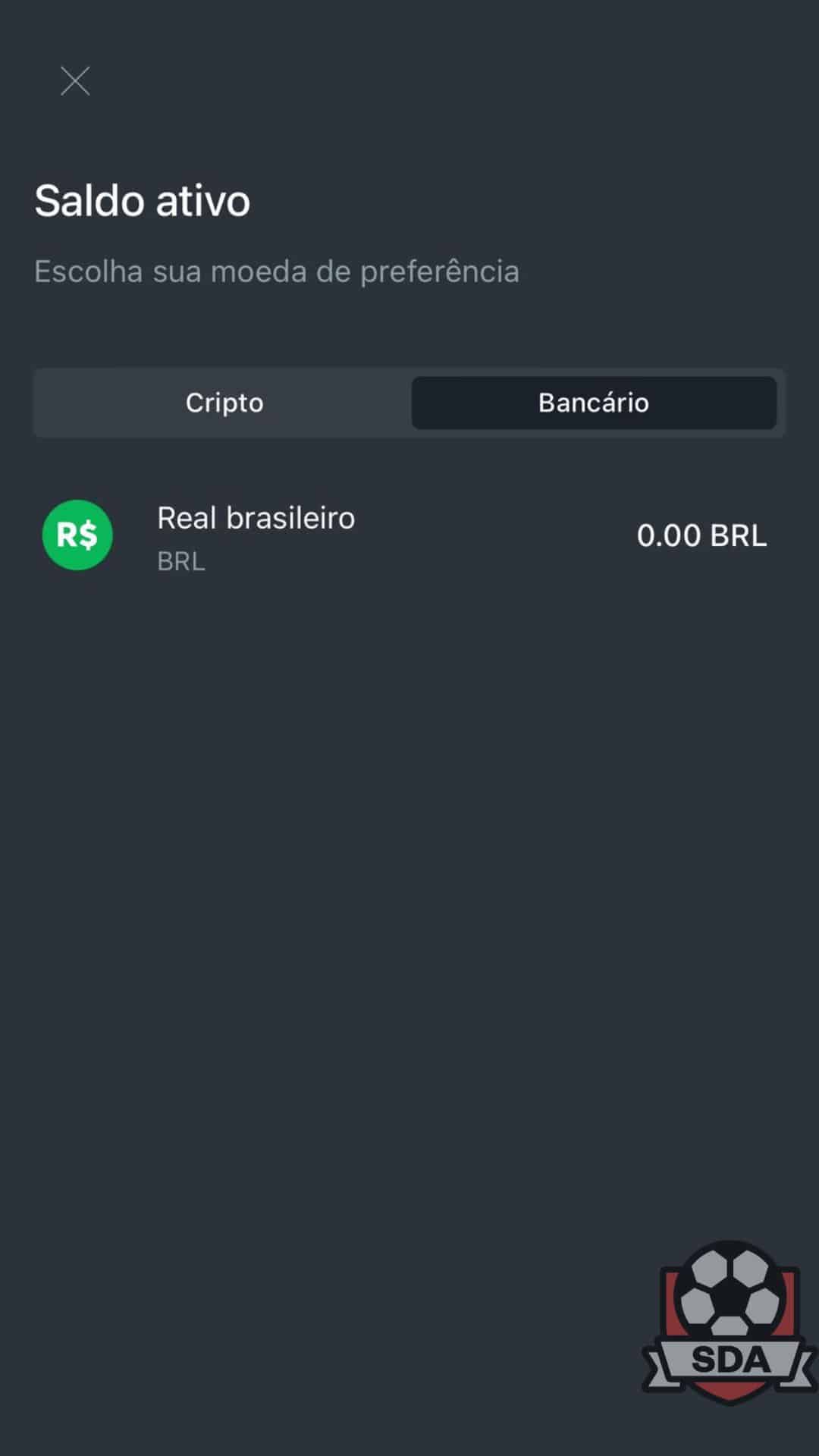Close the Saldo ativo screen
The width and height of the screenshot is (819, 1456).
[75, 81]
